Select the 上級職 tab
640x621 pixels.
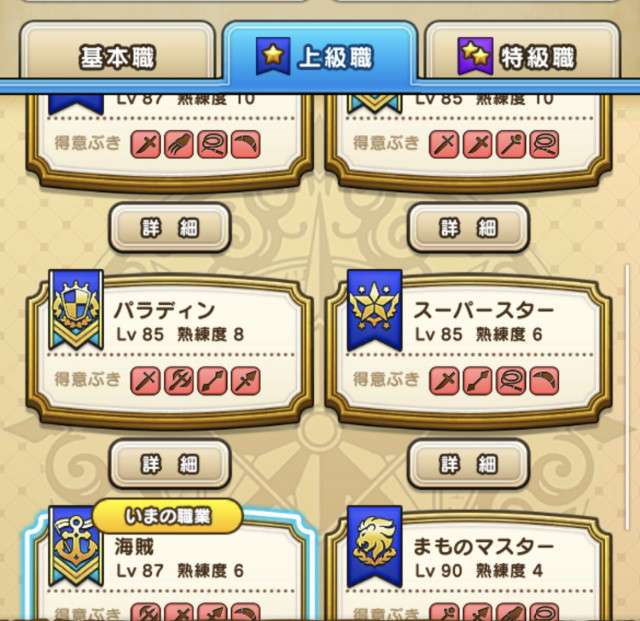[320, 56]
